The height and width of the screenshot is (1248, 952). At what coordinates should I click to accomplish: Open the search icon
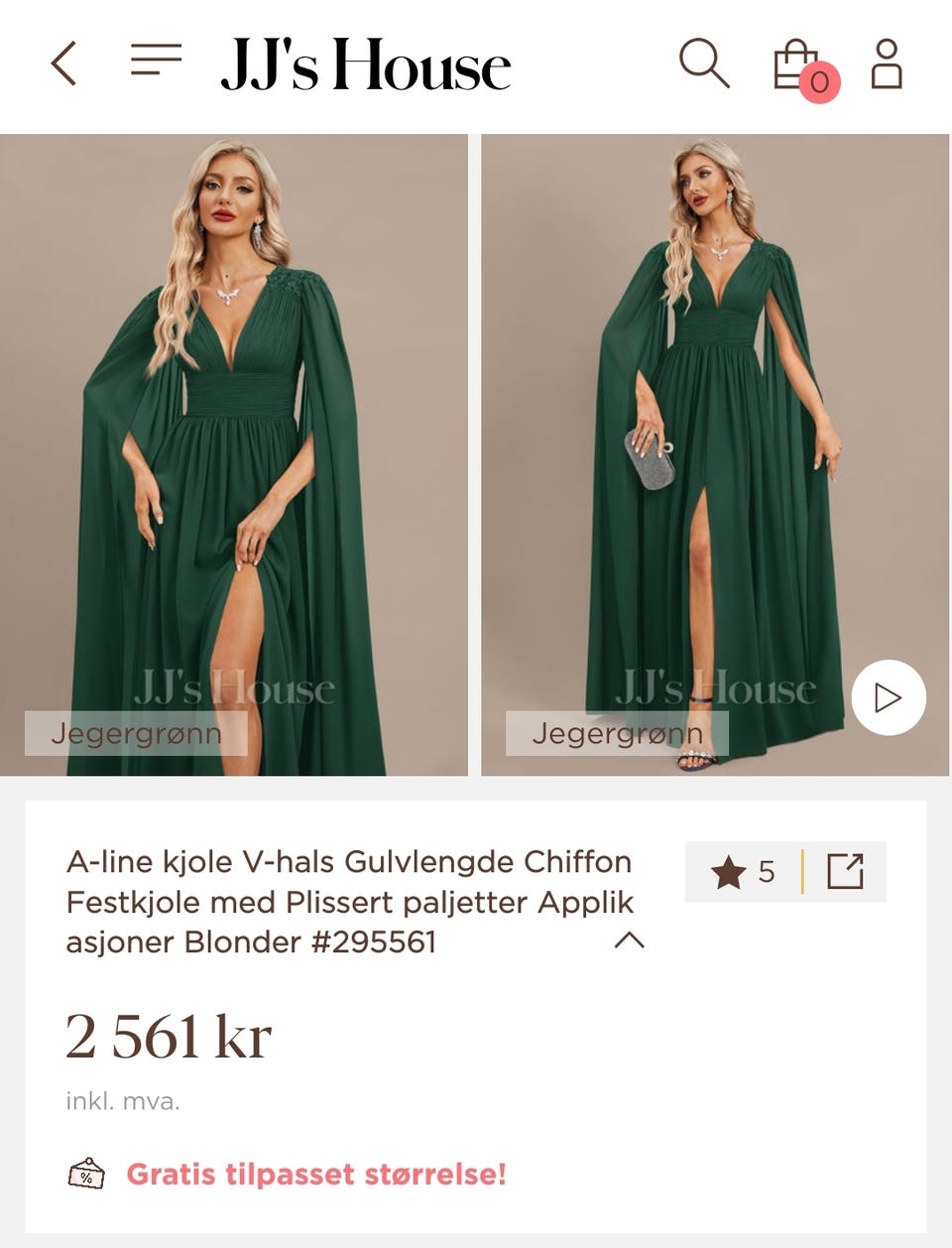(x=704, y=62)
